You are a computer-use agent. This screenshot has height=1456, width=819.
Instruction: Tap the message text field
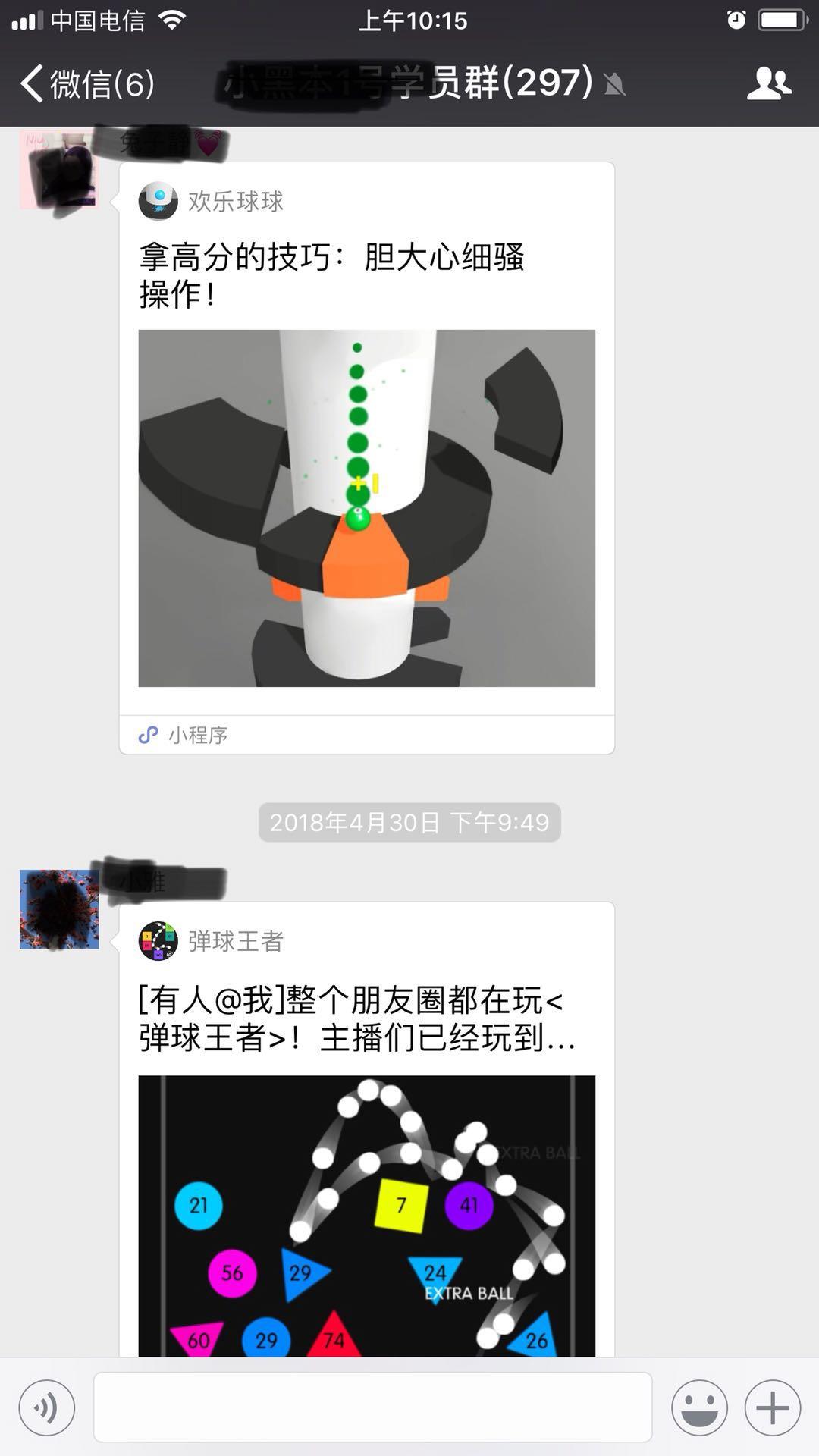[x=373, y=1407]
